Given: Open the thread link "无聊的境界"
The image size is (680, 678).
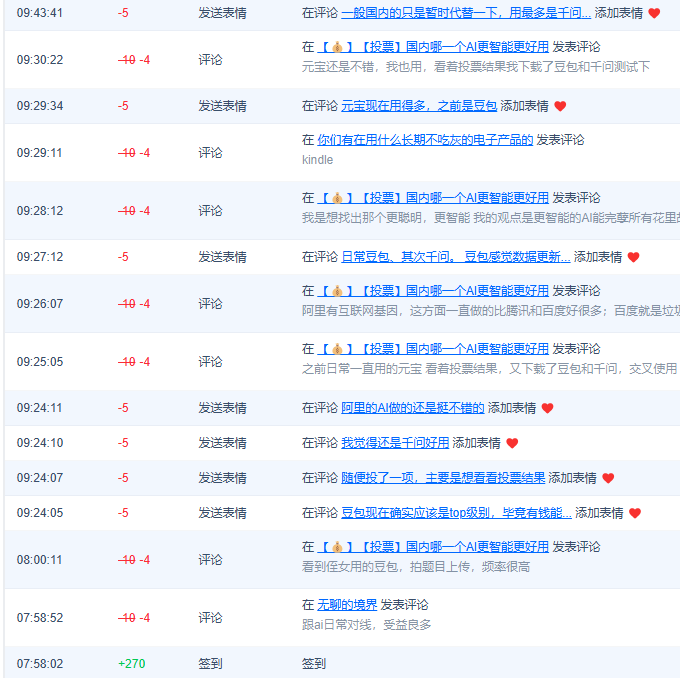Looking at the screenshot, I should [x=347, y=605].
